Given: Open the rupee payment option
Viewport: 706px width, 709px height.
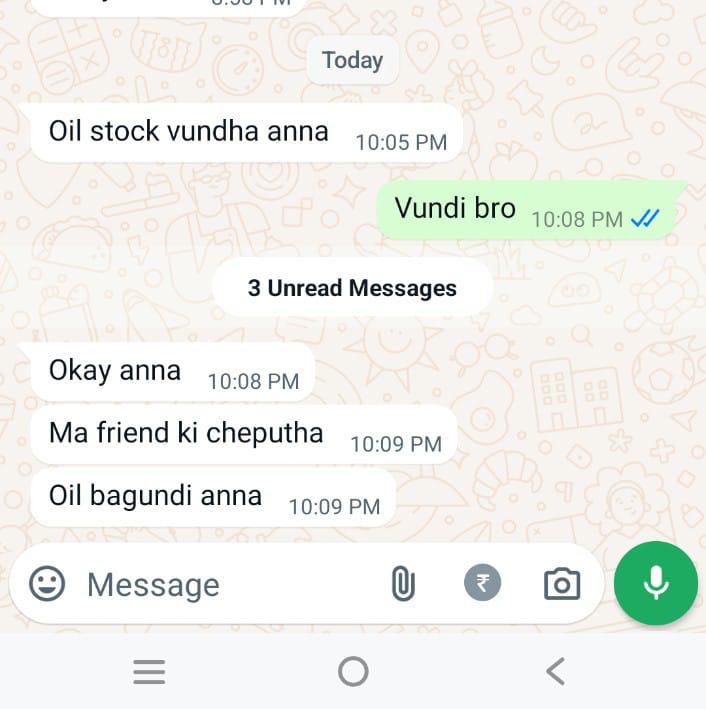Looking at the screenshot, I should [483, 584].
